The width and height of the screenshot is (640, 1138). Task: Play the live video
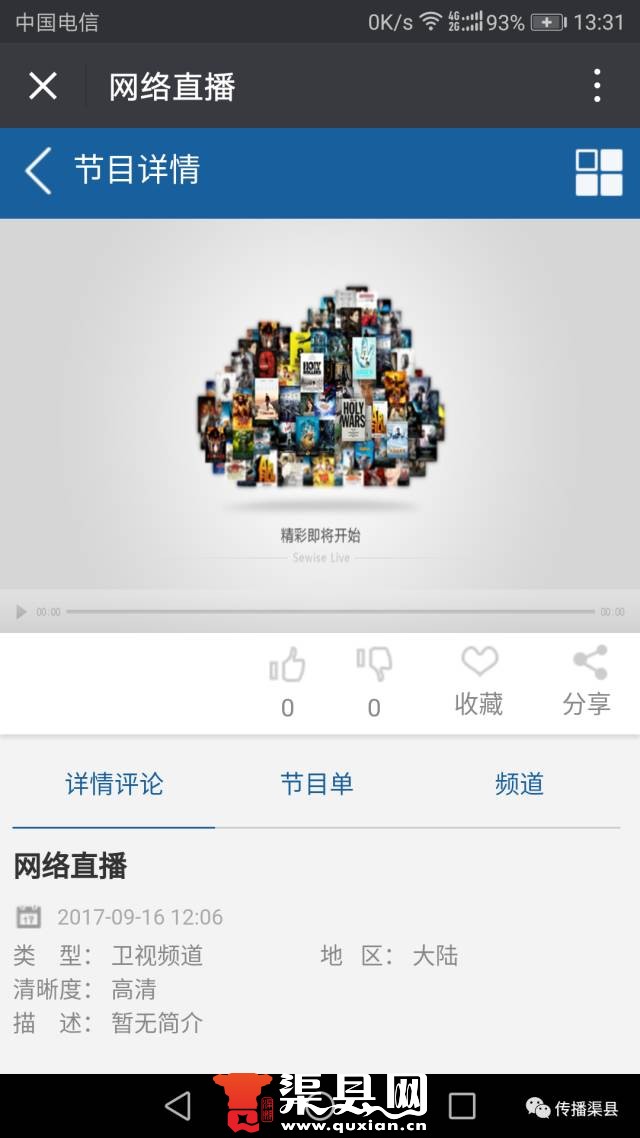point(21,611)
